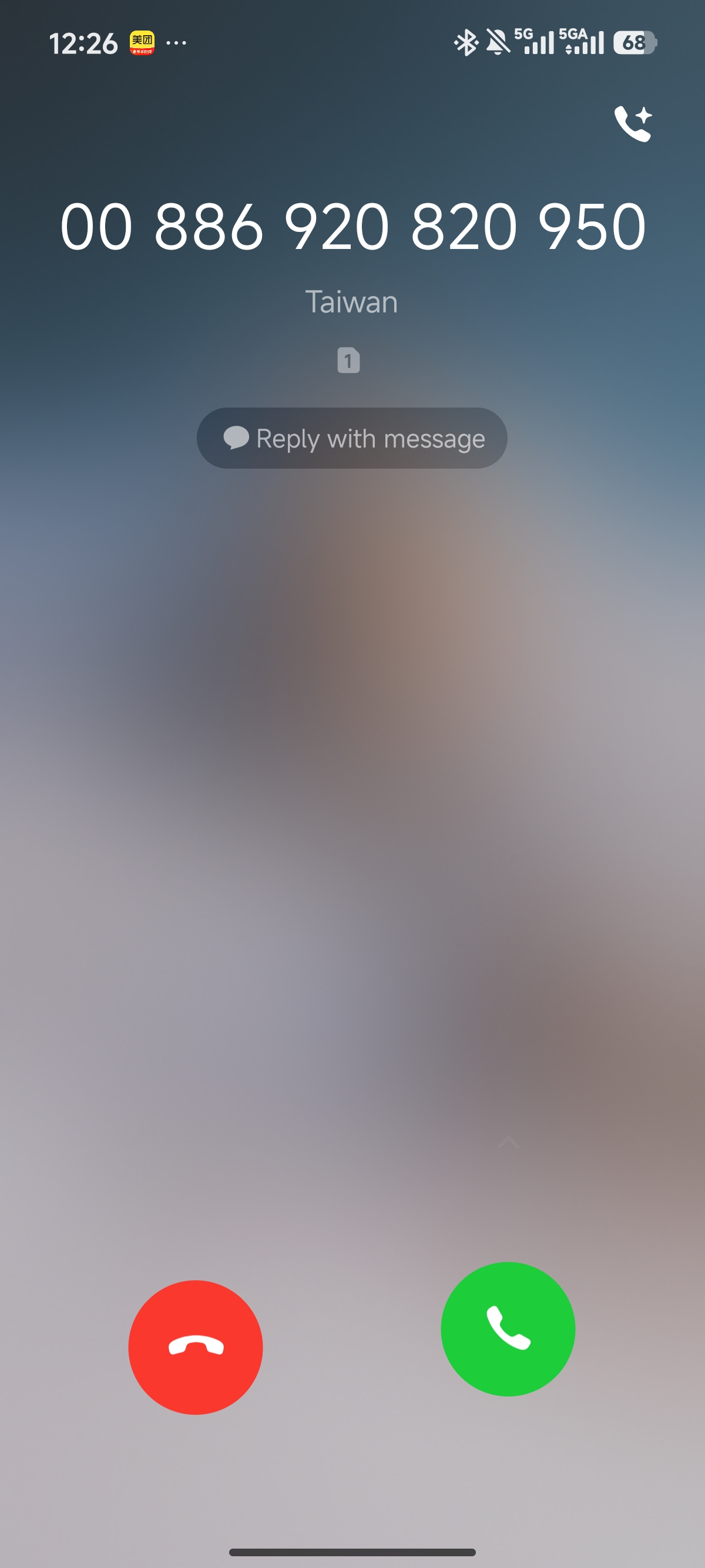Viewport: 705px width, 1568px height.
Task: Answer the incoming call from Taiwan
Action: coord(508,1329)
